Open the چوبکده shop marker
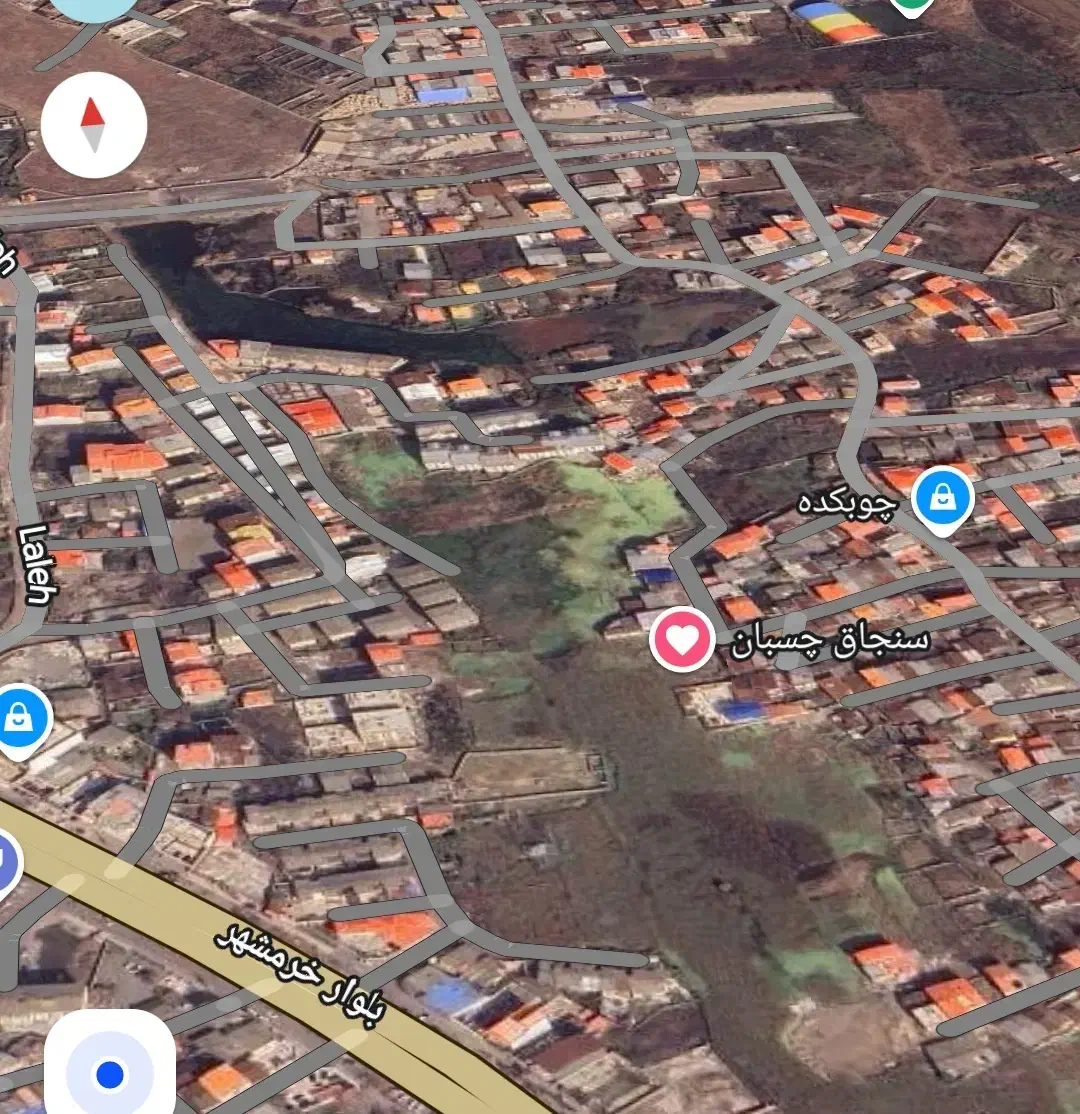 [942, 497]
